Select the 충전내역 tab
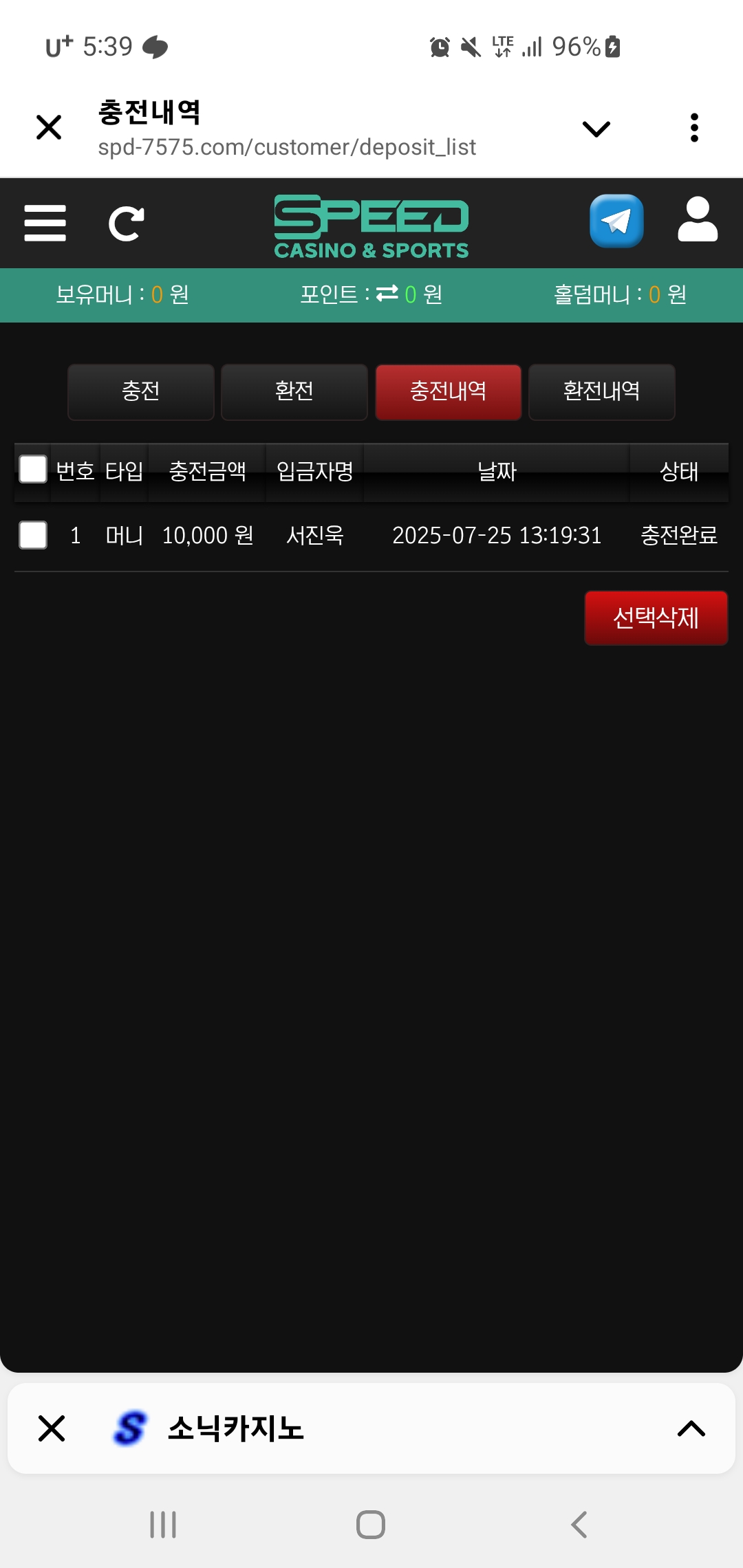This screenshot has height=1568, width=743. (x=448, y=392)
